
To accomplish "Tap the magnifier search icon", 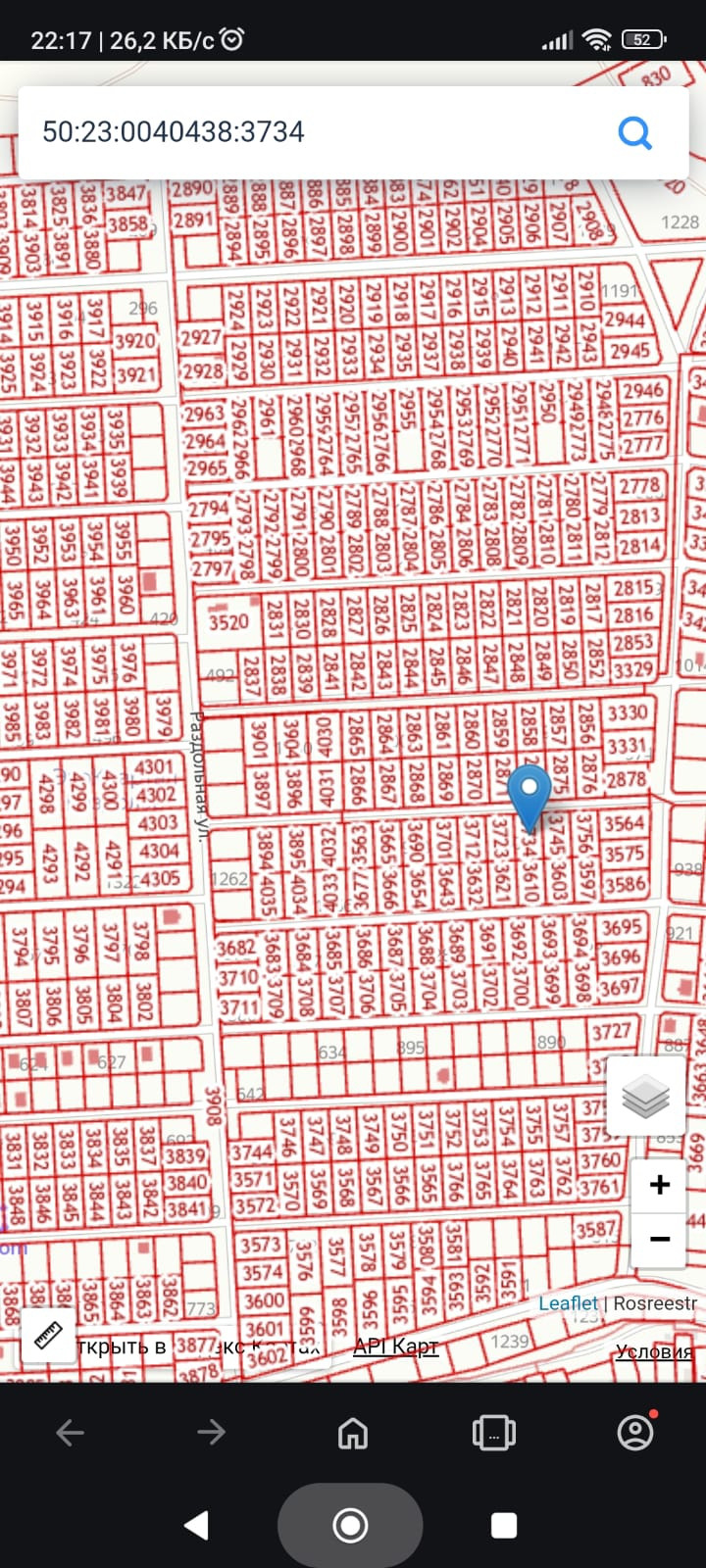I will [635, 132].
